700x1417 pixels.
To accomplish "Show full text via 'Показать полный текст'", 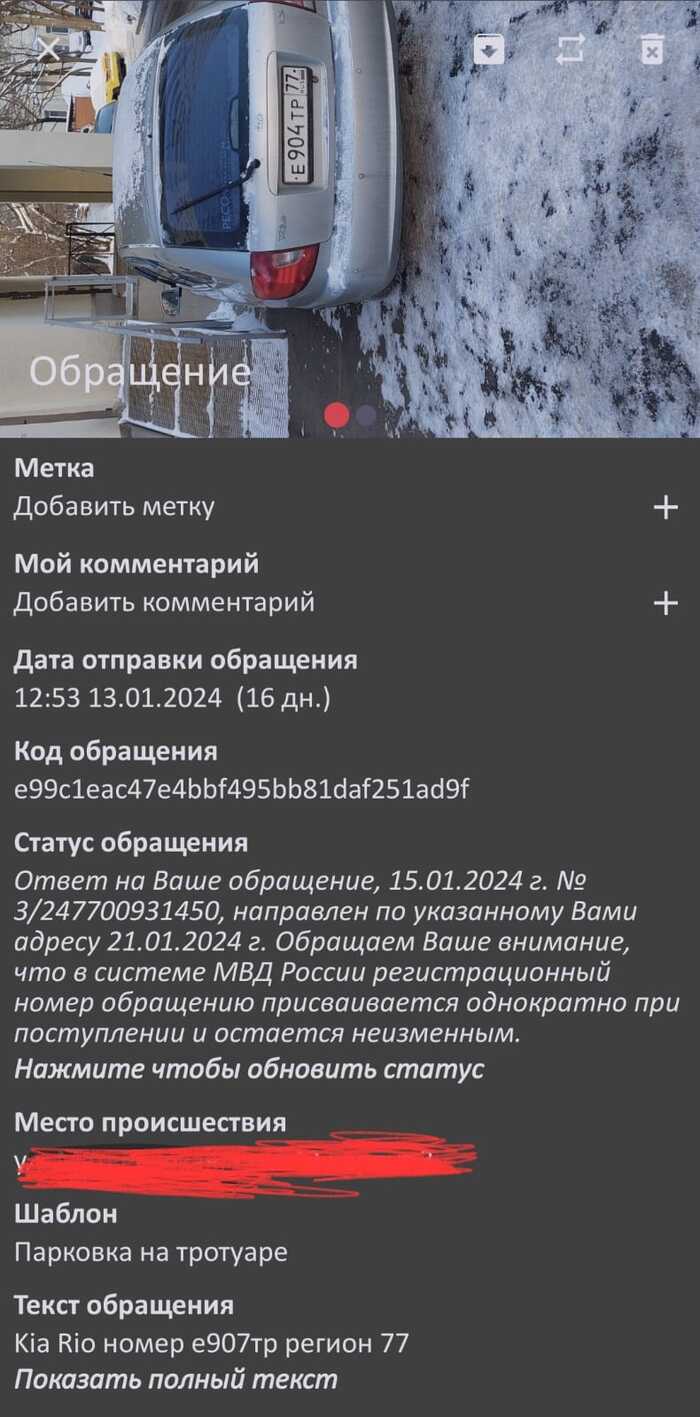I will pyautogui.click(x=176, y=1379).
